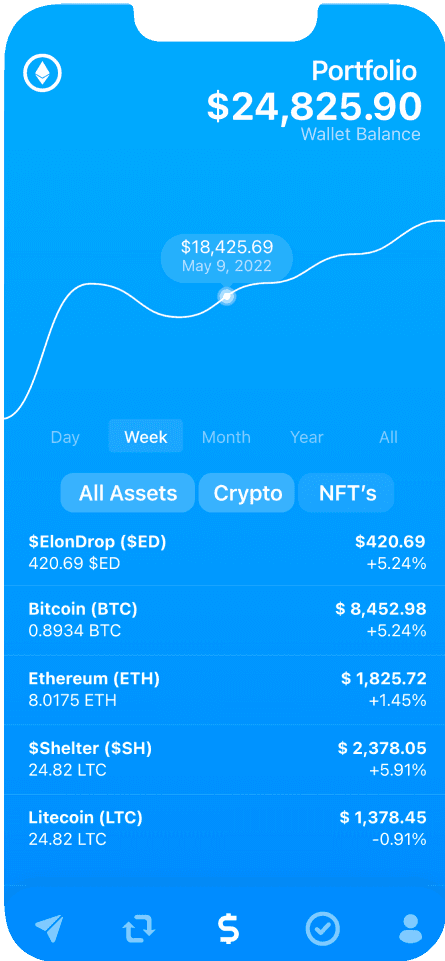
Task: Open the profile person tab
Action: [x=410, y=928]
